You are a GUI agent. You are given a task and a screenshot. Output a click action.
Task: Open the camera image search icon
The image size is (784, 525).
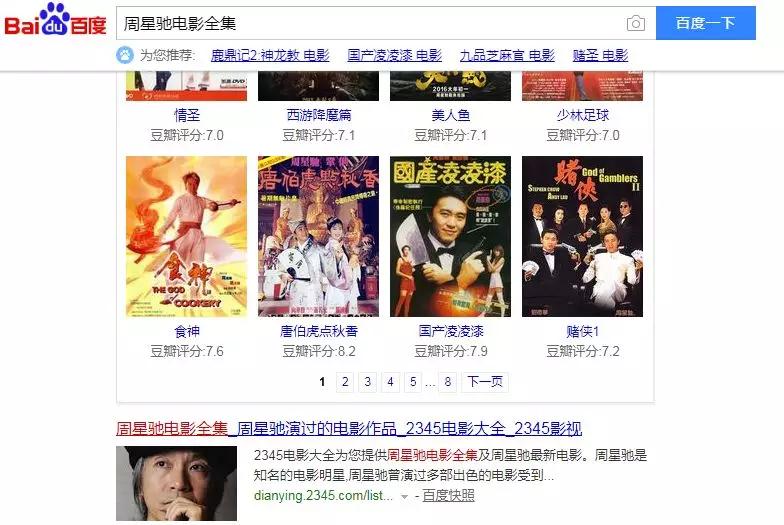pos(635,24)
